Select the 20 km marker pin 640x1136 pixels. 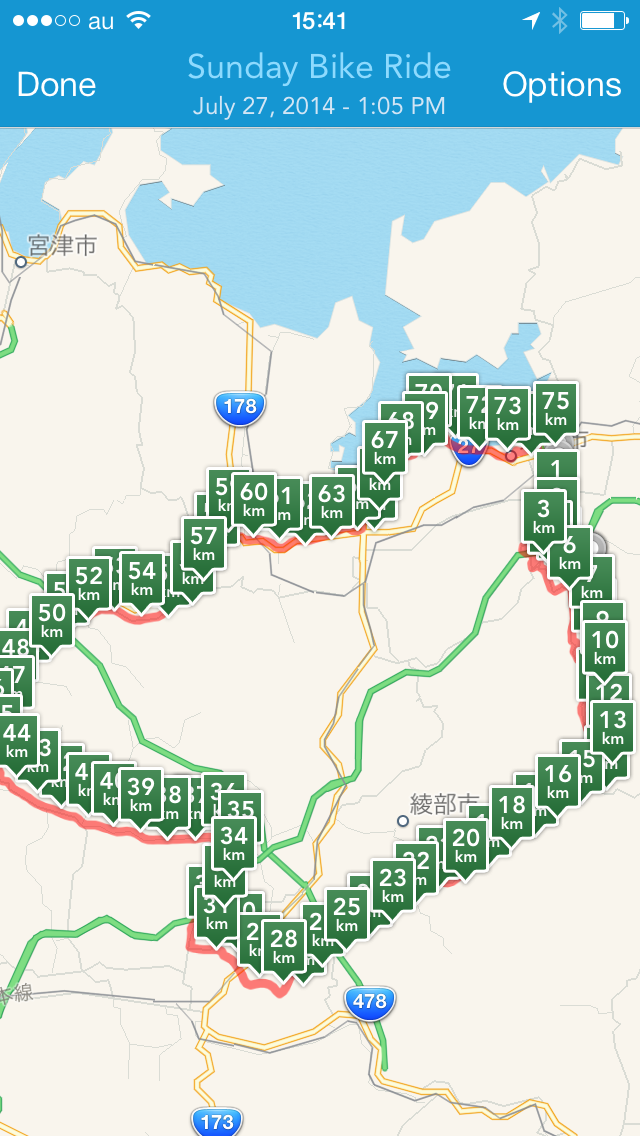point(466,844)
